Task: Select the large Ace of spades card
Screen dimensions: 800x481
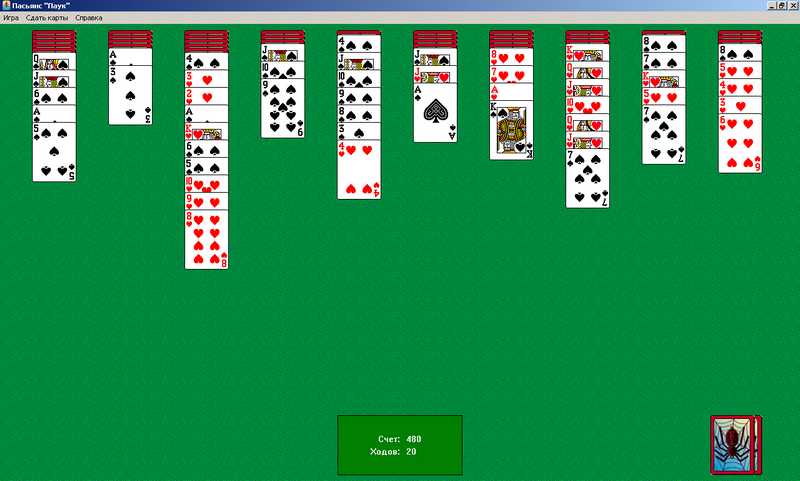Action: 434,117
